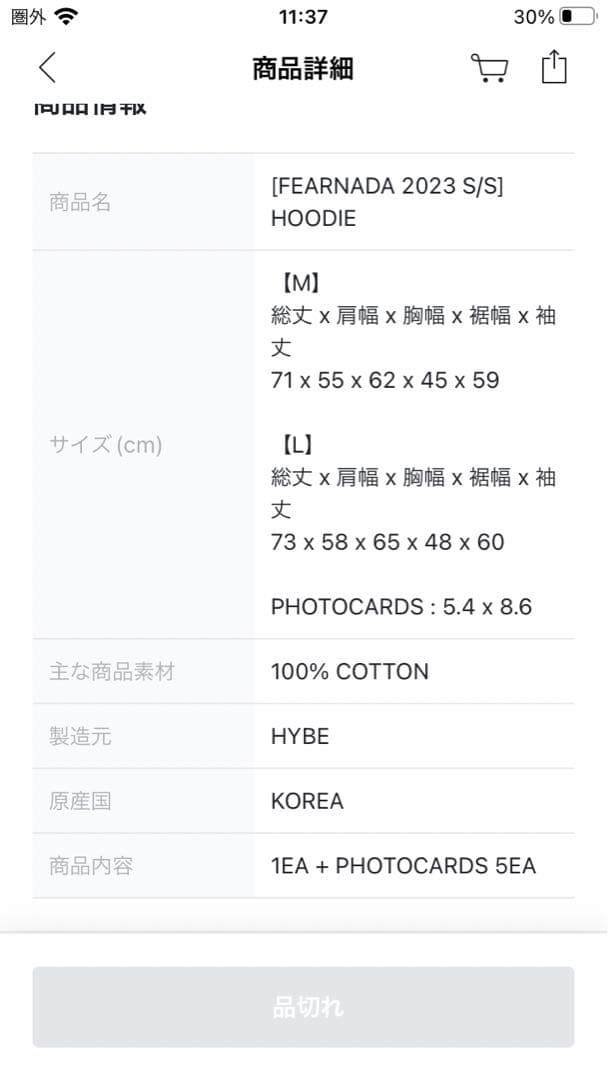Go back from the 商品詳細 page

pos(47,68)
